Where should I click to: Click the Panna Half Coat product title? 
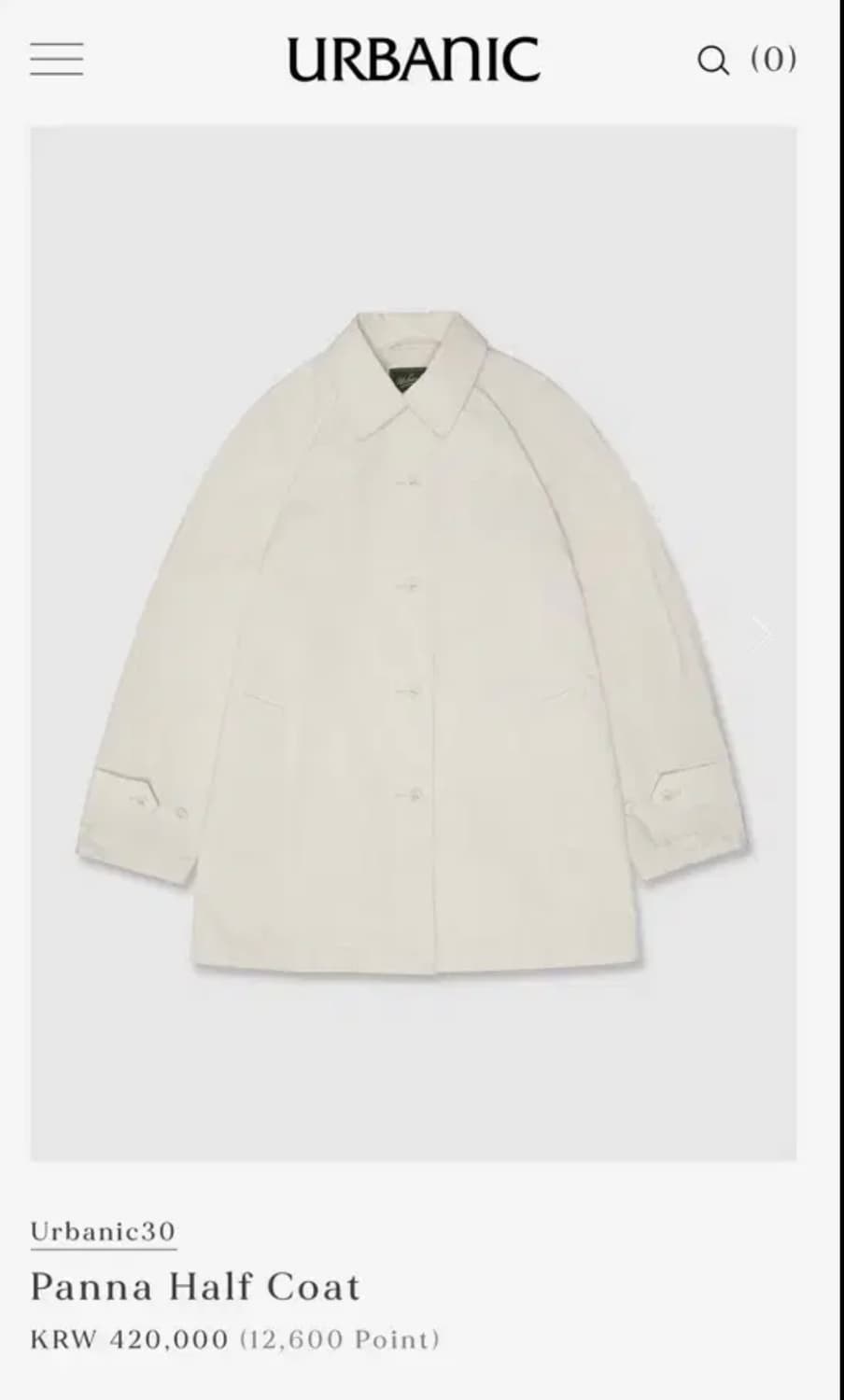point(194,1286)
